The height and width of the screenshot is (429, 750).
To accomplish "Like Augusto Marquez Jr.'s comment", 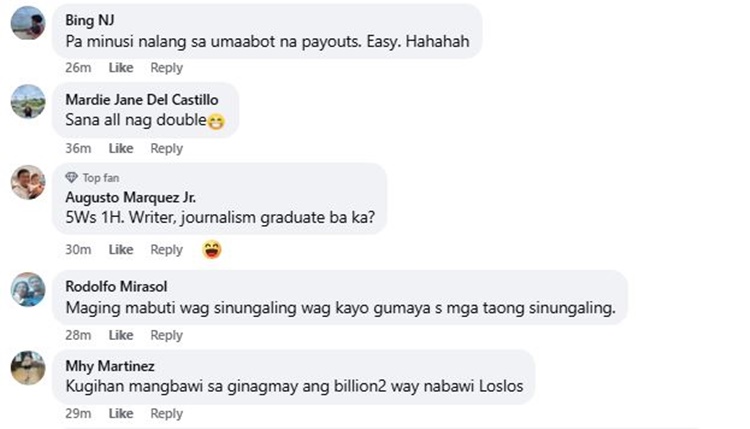I will point(121,250).
